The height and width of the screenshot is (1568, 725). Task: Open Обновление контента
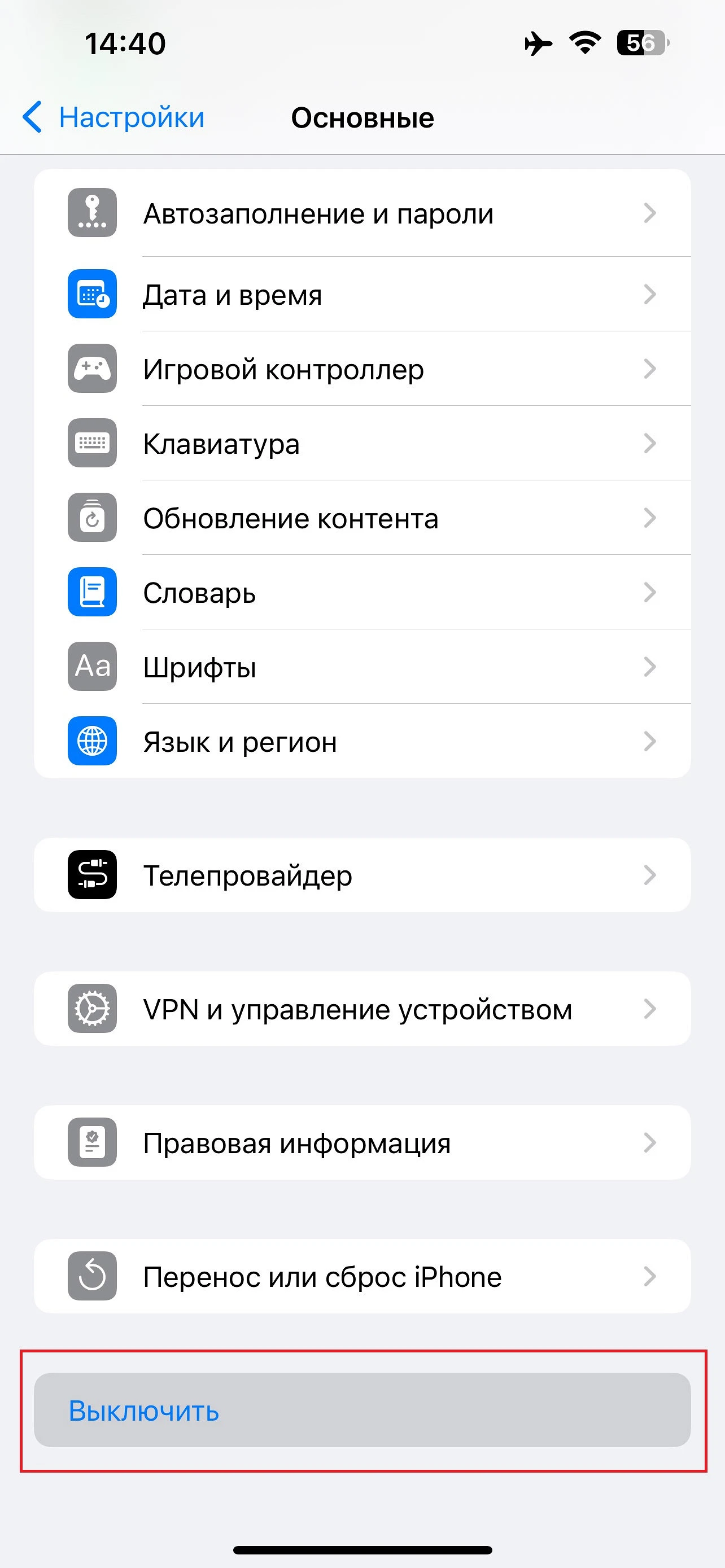[x=361, y=518]
